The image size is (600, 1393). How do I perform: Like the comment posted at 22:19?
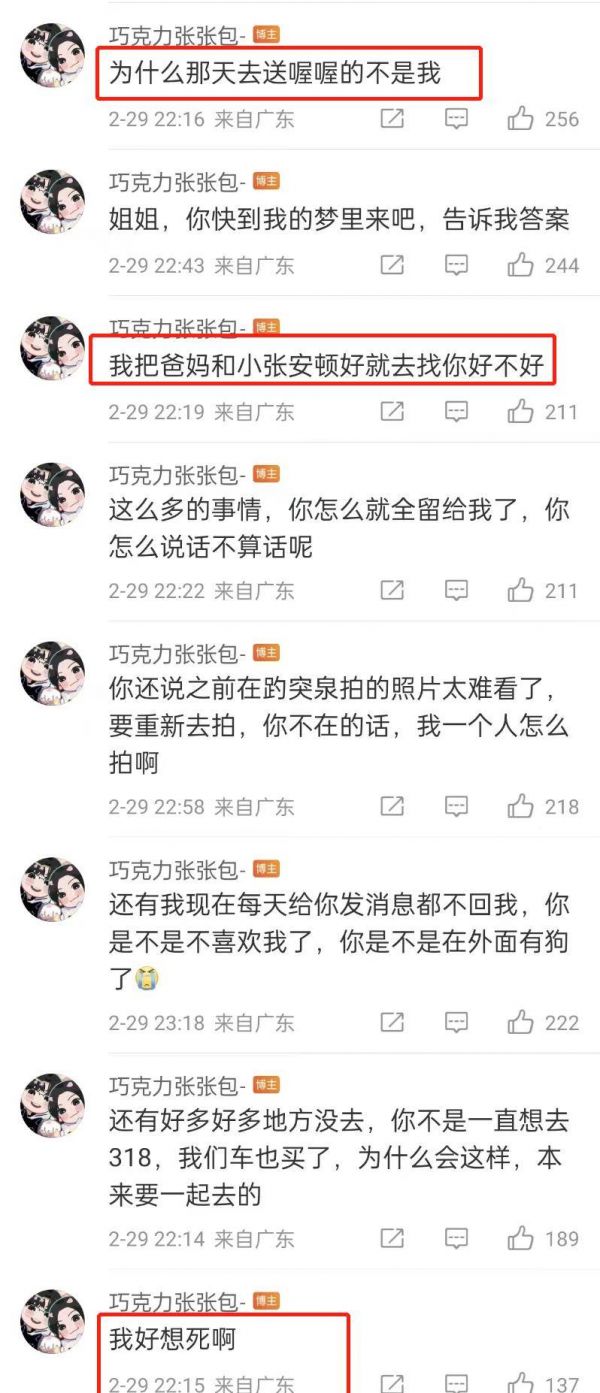tap(521, 411)
